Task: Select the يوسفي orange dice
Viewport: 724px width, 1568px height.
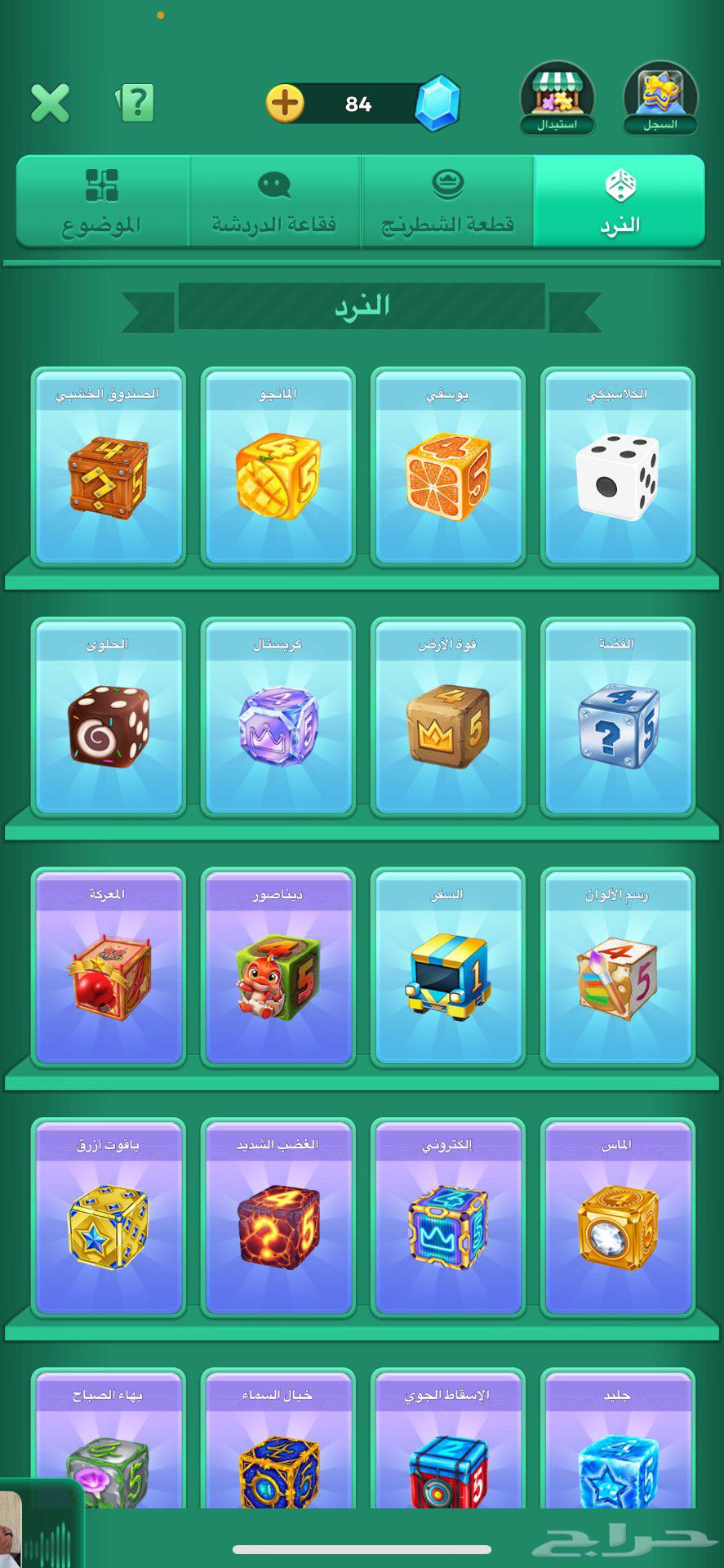Action: (x=447, y=467)
